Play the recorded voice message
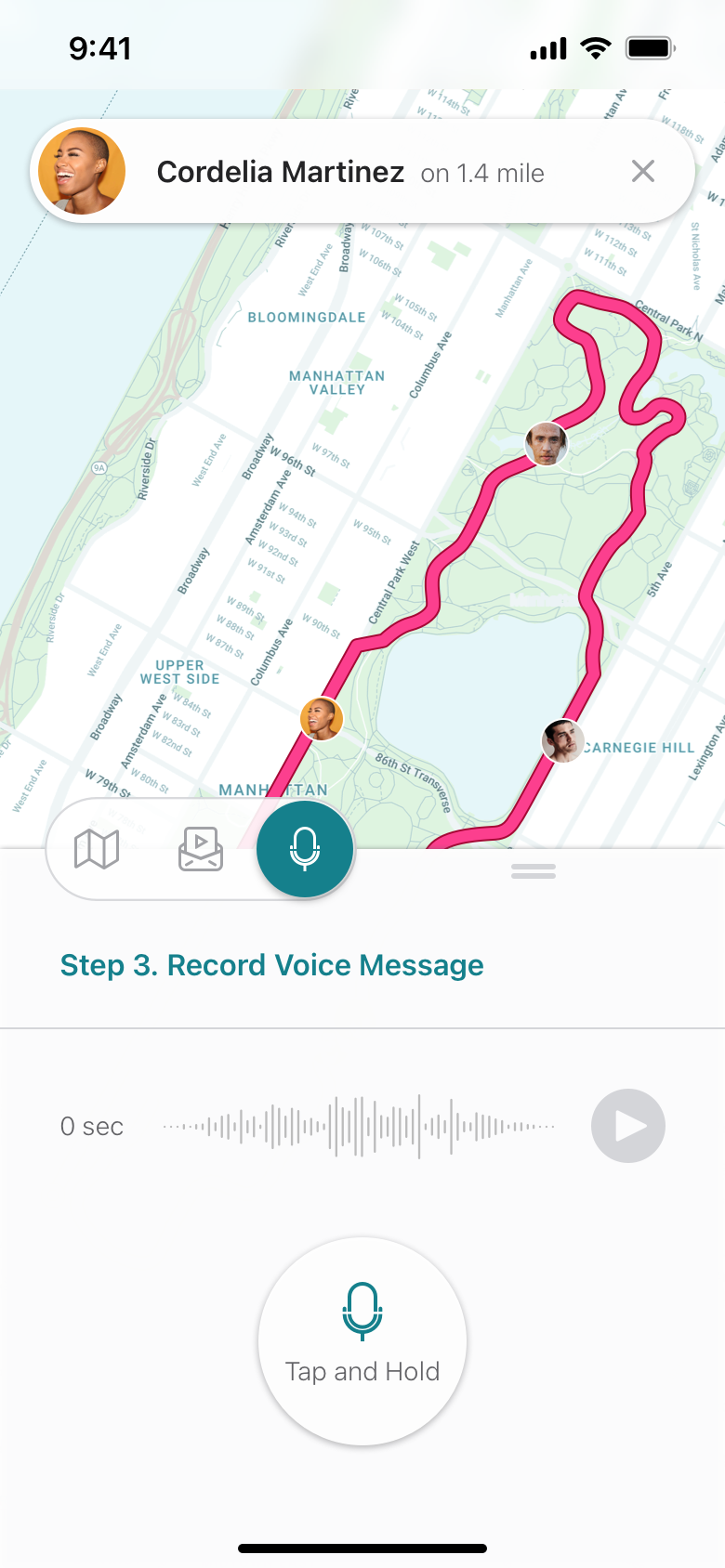This screenshot has height=1568, width=725. [x=628, y=1126]
